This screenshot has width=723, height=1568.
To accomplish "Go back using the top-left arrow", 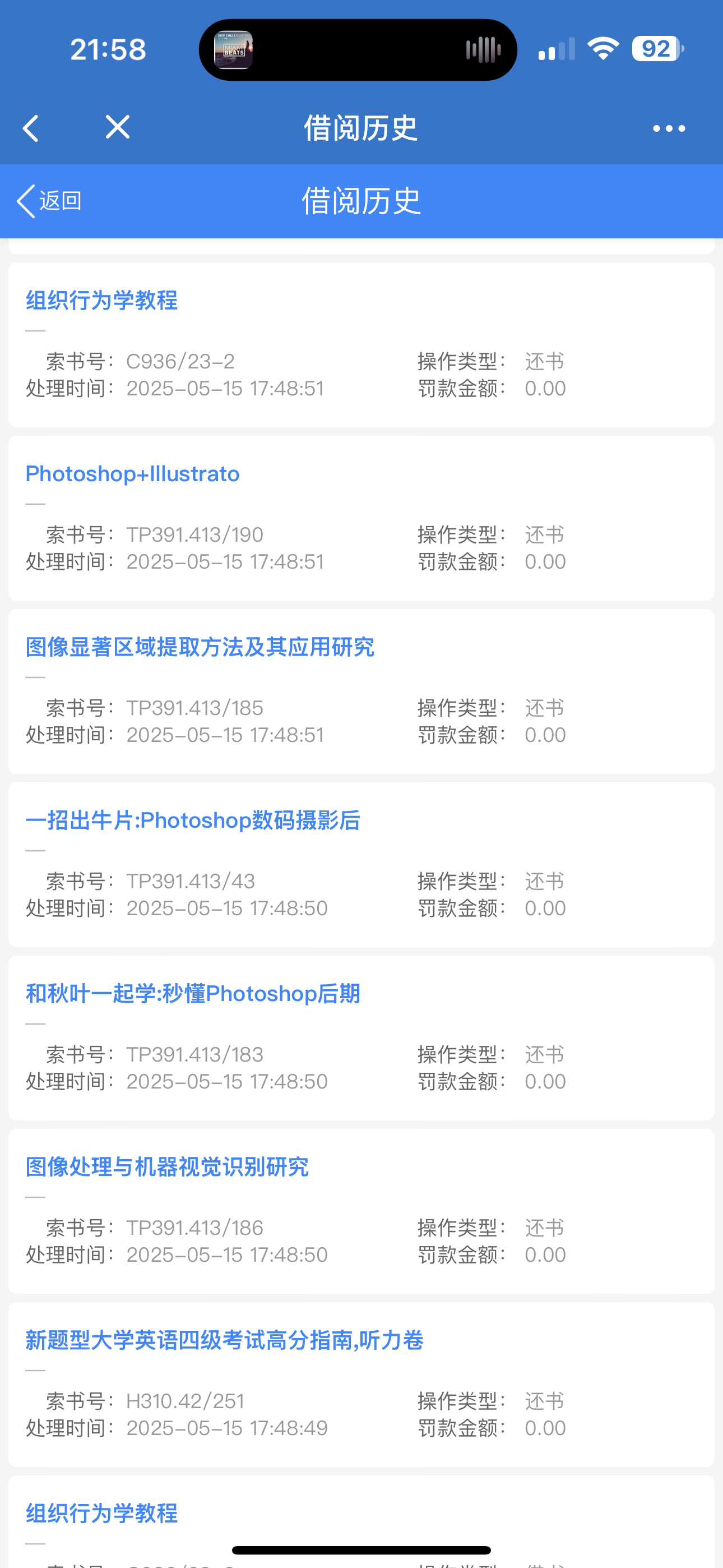I will coord(31,128).
